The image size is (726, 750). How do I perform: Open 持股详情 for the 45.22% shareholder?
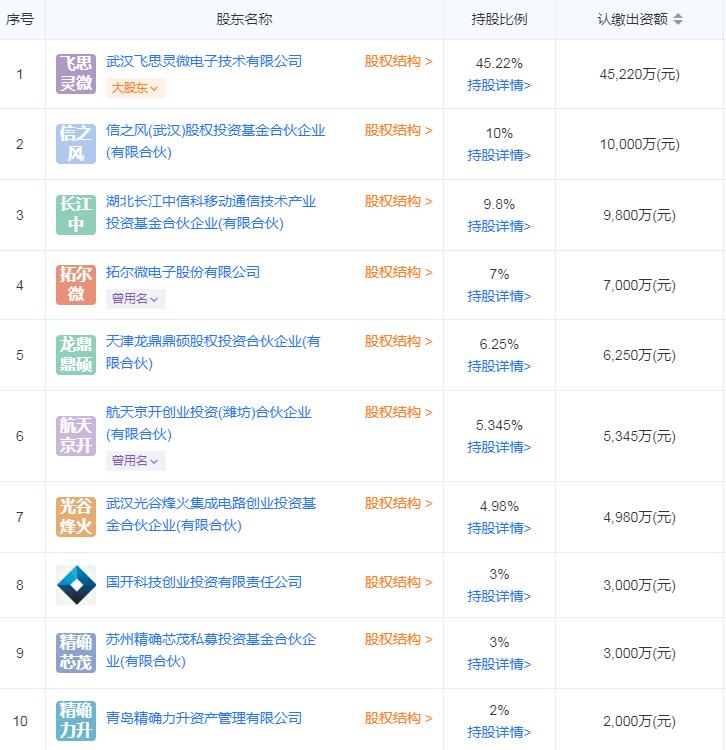click(499, 85)
